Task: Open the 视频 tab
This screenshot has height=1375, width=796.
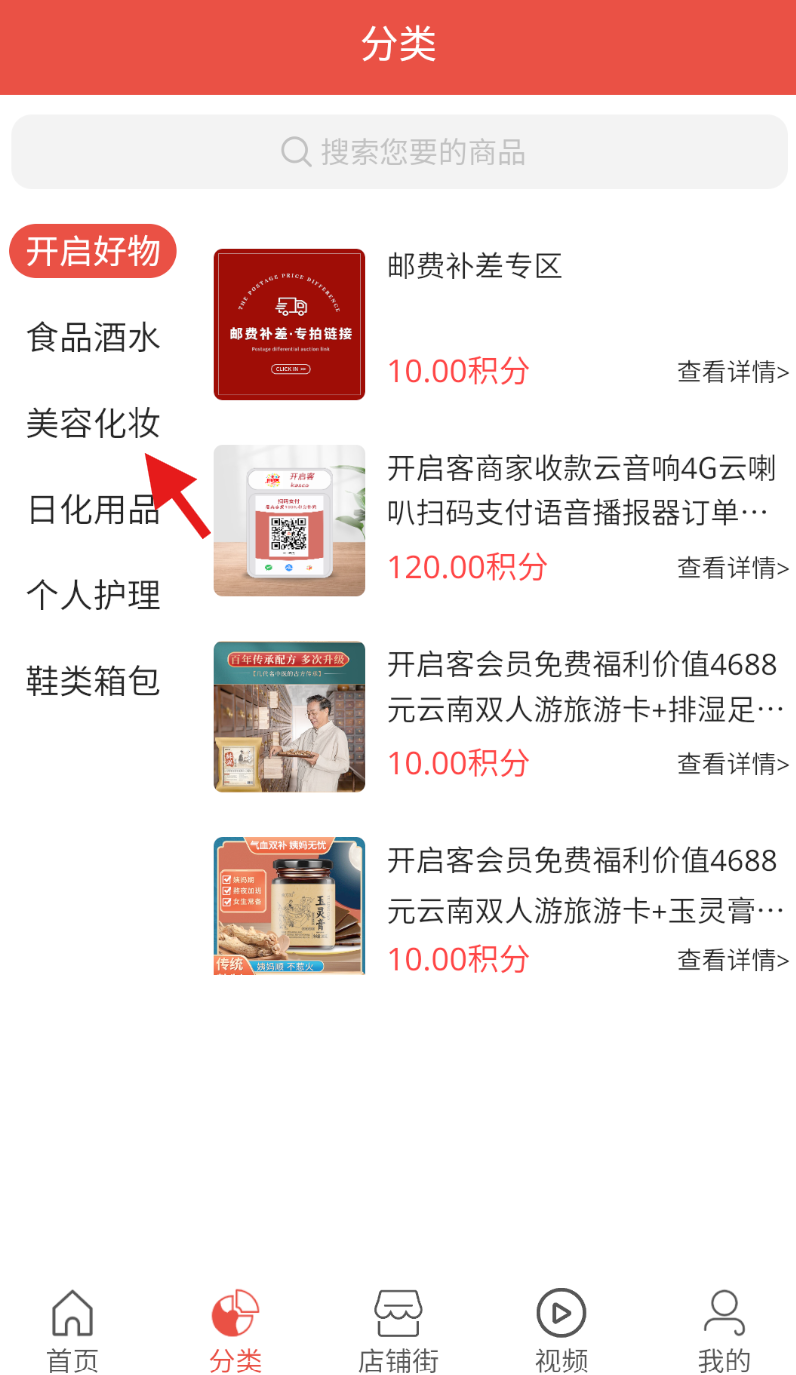Action: coord(561,1331)
